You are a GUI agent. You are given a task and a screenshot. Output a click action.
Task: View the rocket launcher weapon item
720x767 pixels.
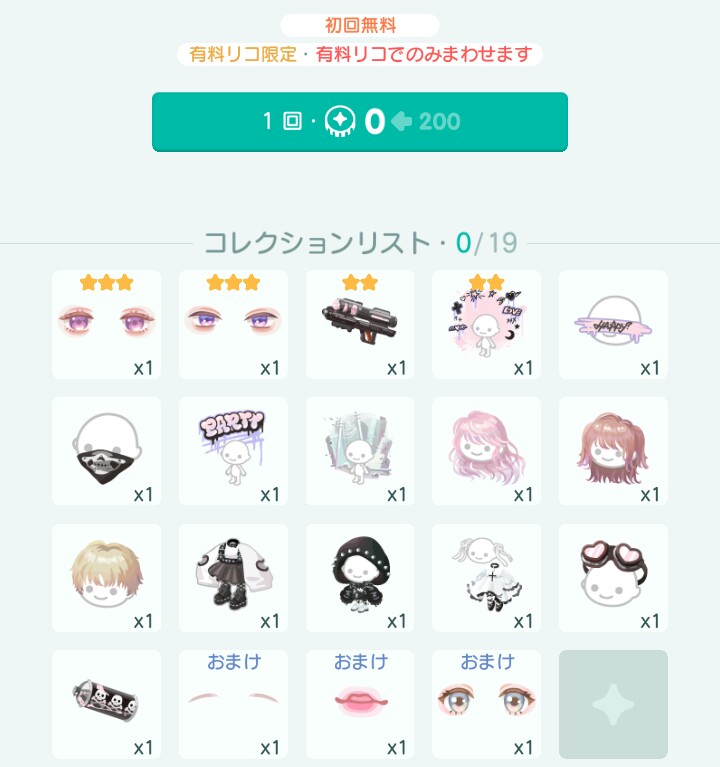click(x=360, y=324)
